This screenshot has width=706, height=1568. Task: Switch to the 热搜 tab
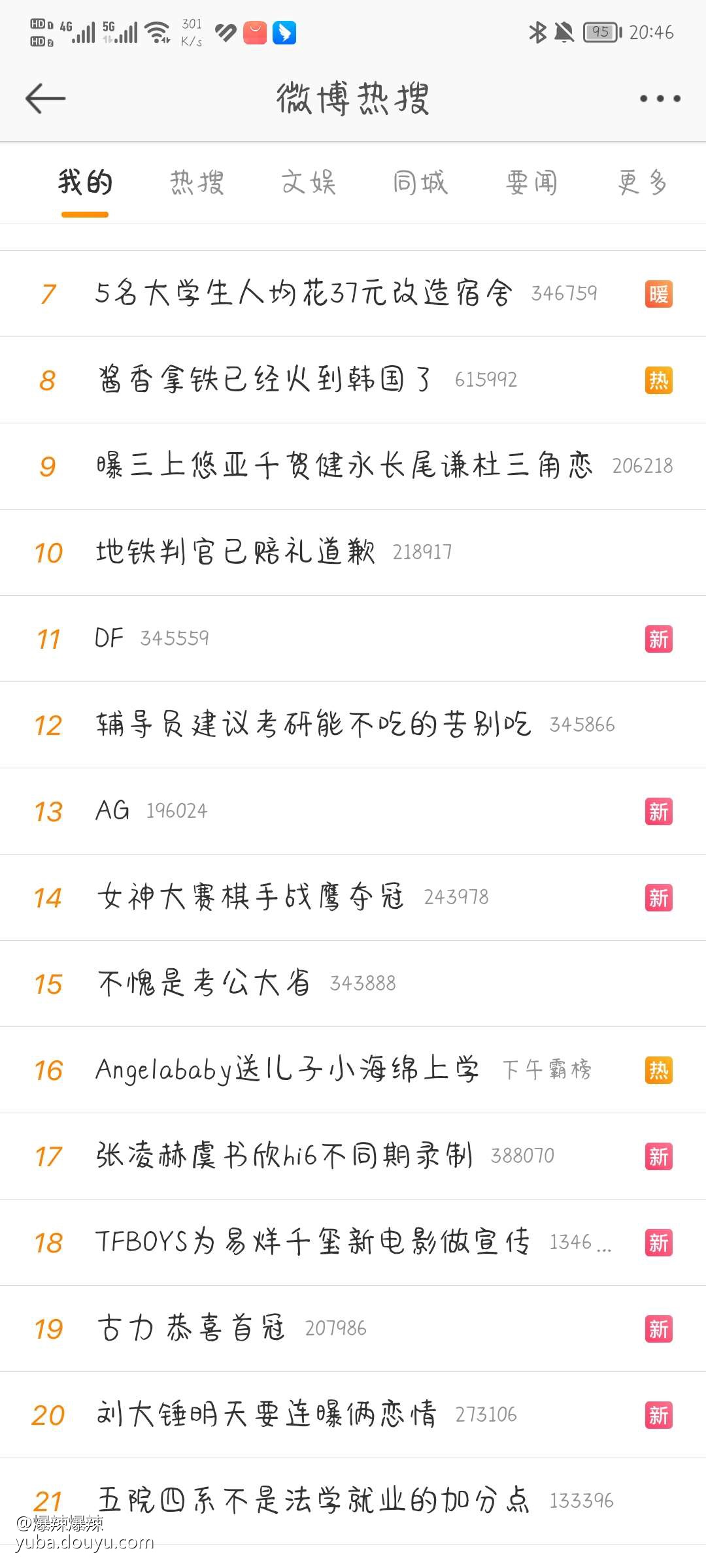(x=197, y=182)
